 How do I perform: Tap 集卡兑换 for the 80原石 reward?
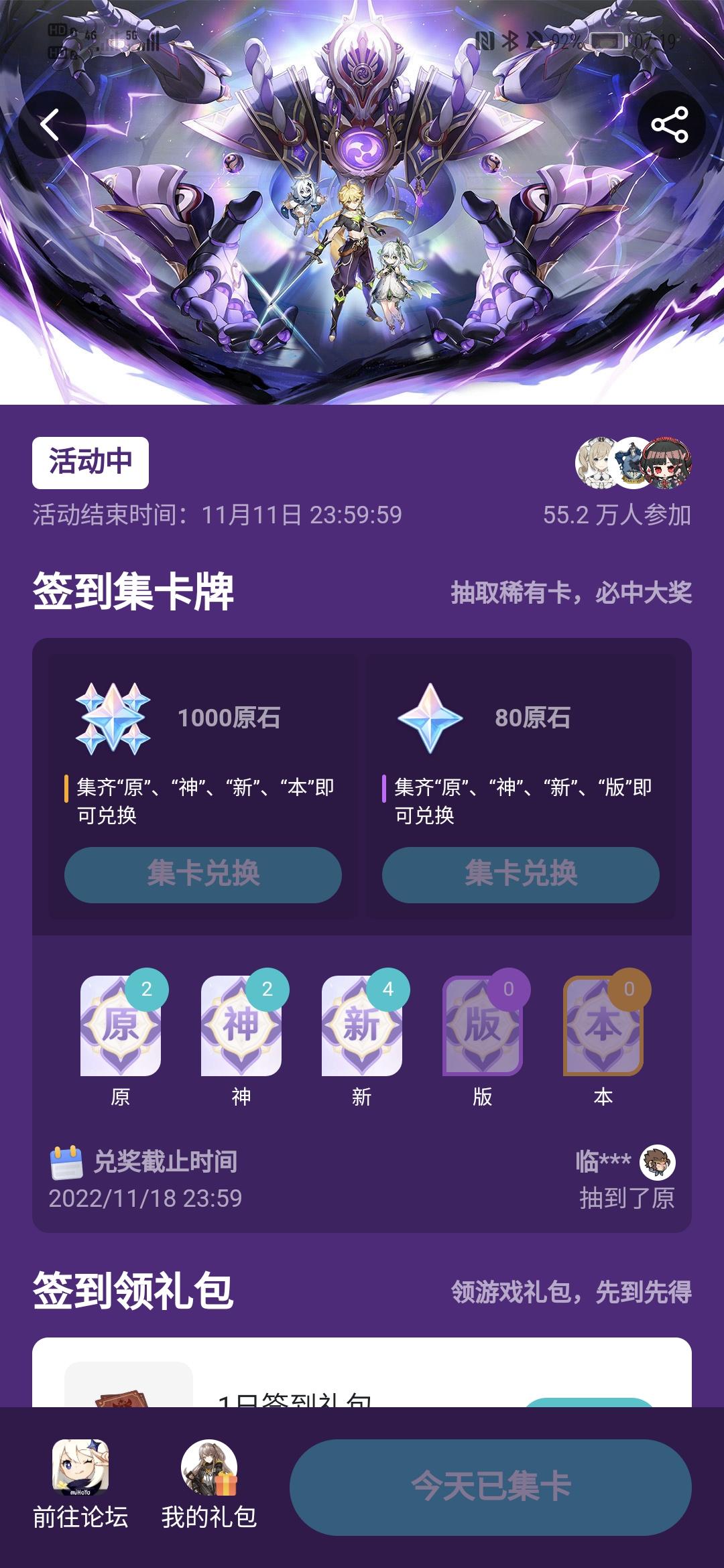[520, 874]
